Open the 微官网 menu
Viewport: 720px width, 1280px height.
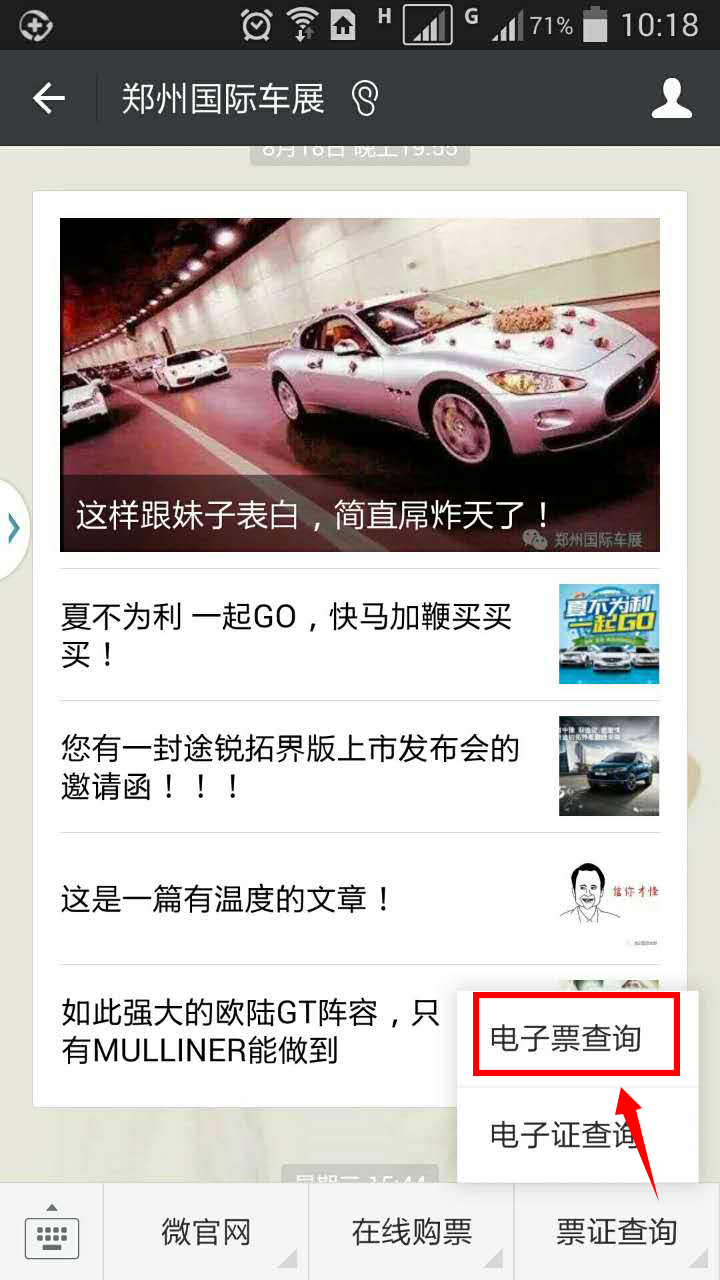pos(205,1232)
